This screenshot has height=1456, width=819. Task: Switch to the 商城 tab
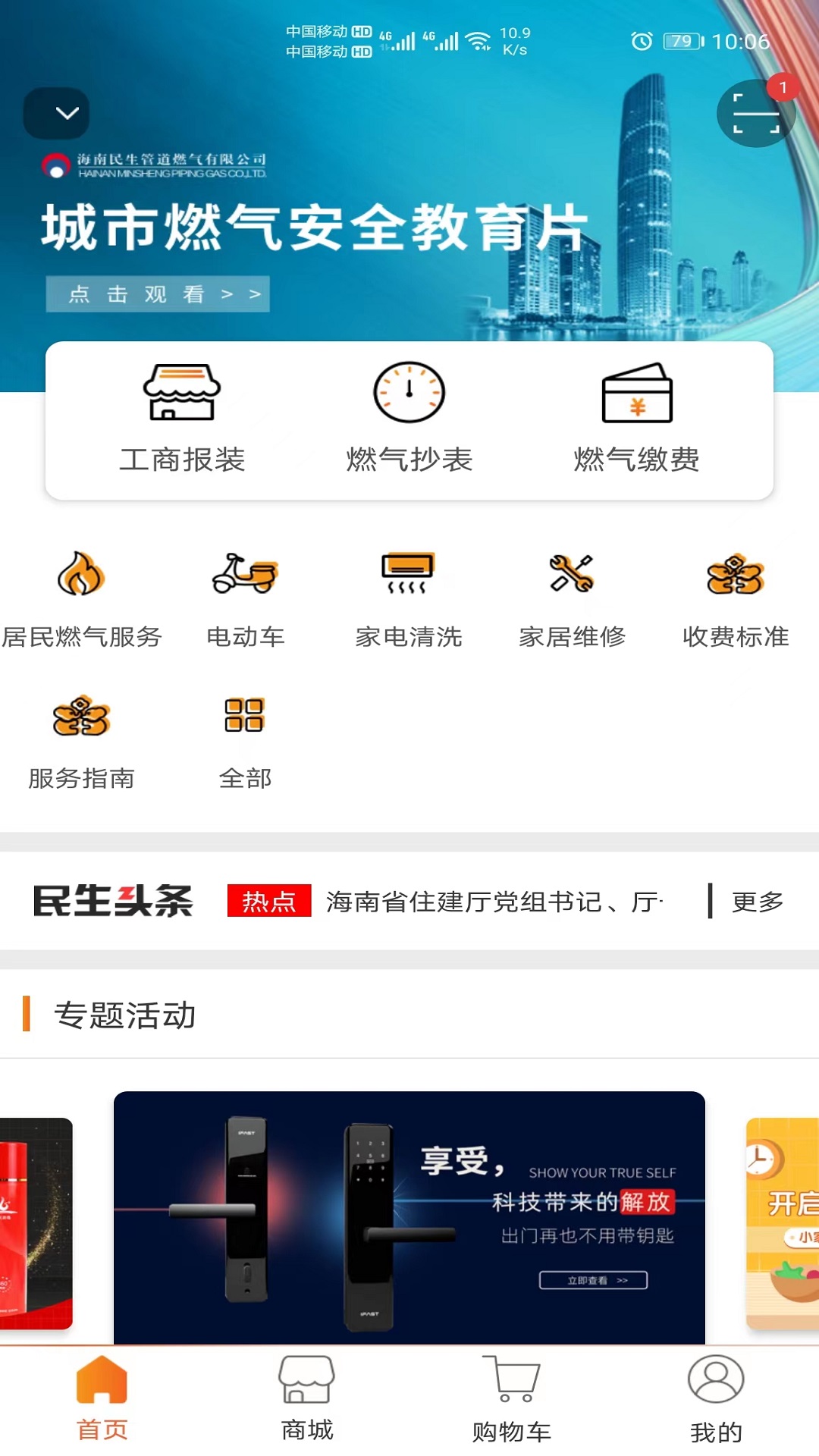pos(307,1399)
